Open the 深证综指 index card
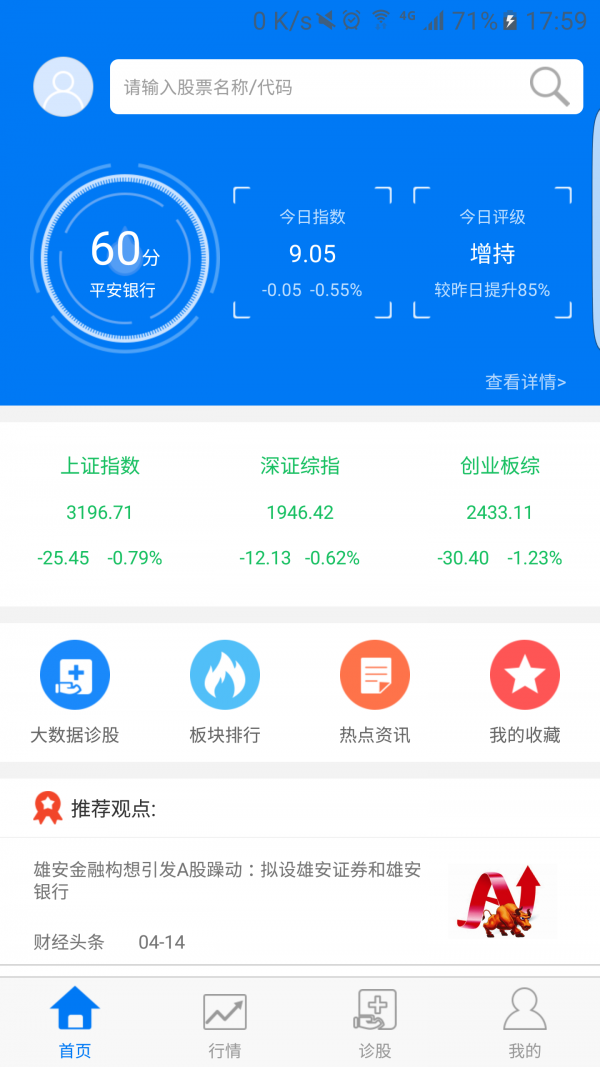 [300, 512]
